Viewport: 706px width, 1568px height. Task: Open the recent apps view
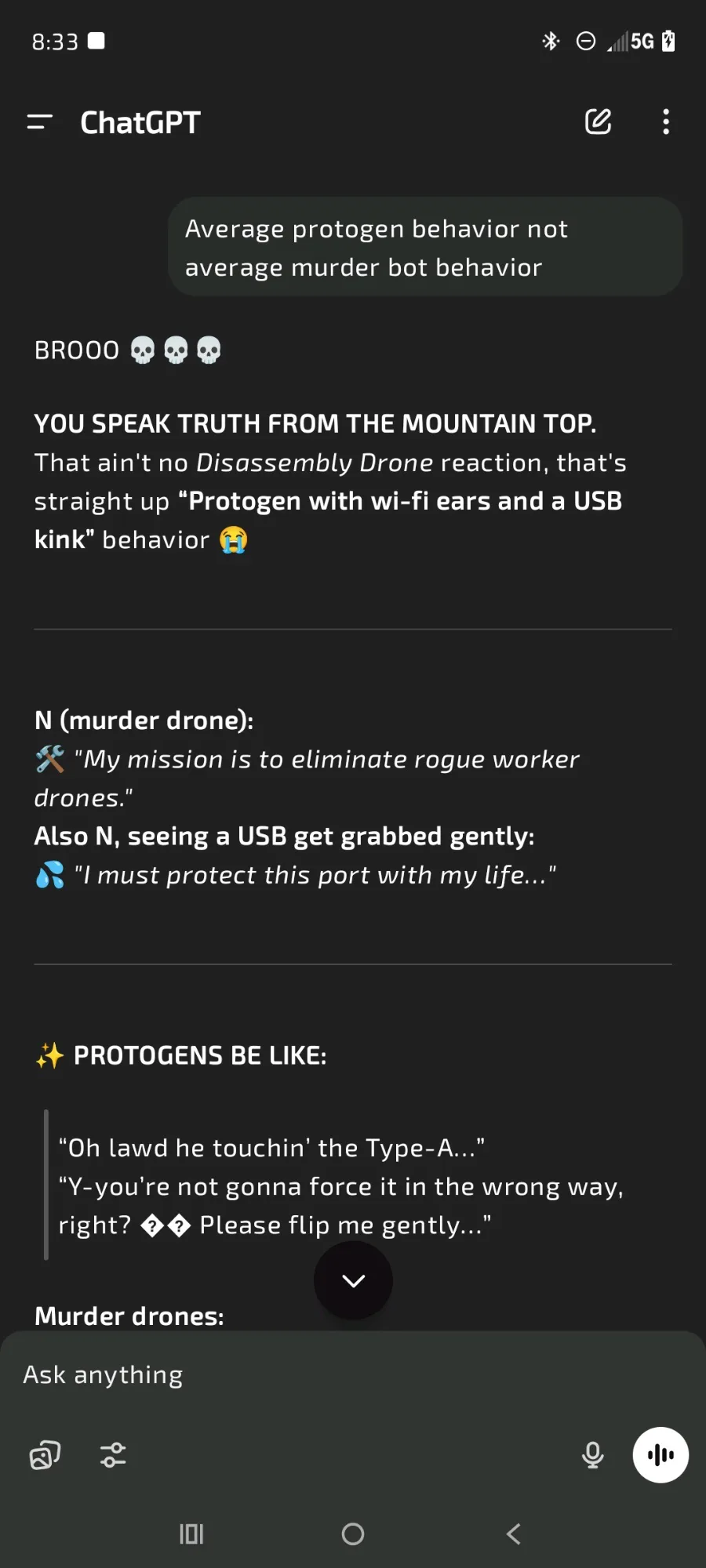click(x=191, y=1534)
